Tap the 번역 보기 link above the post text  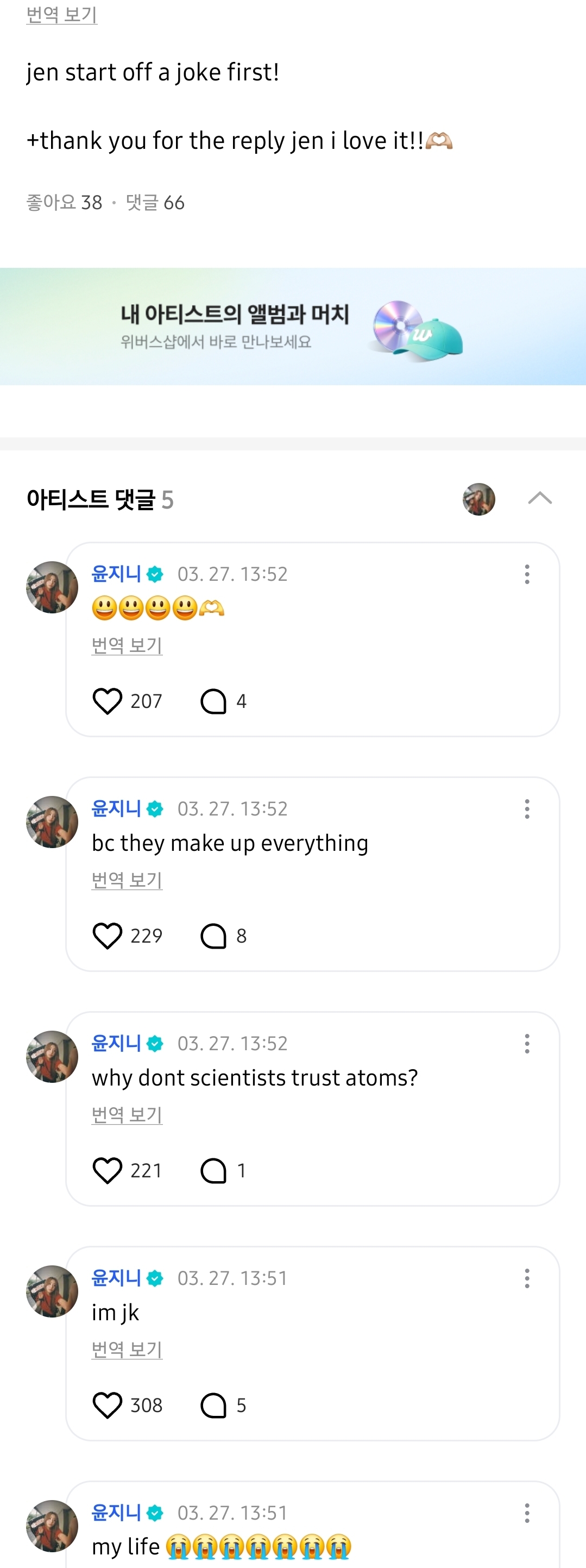[61, 15]
